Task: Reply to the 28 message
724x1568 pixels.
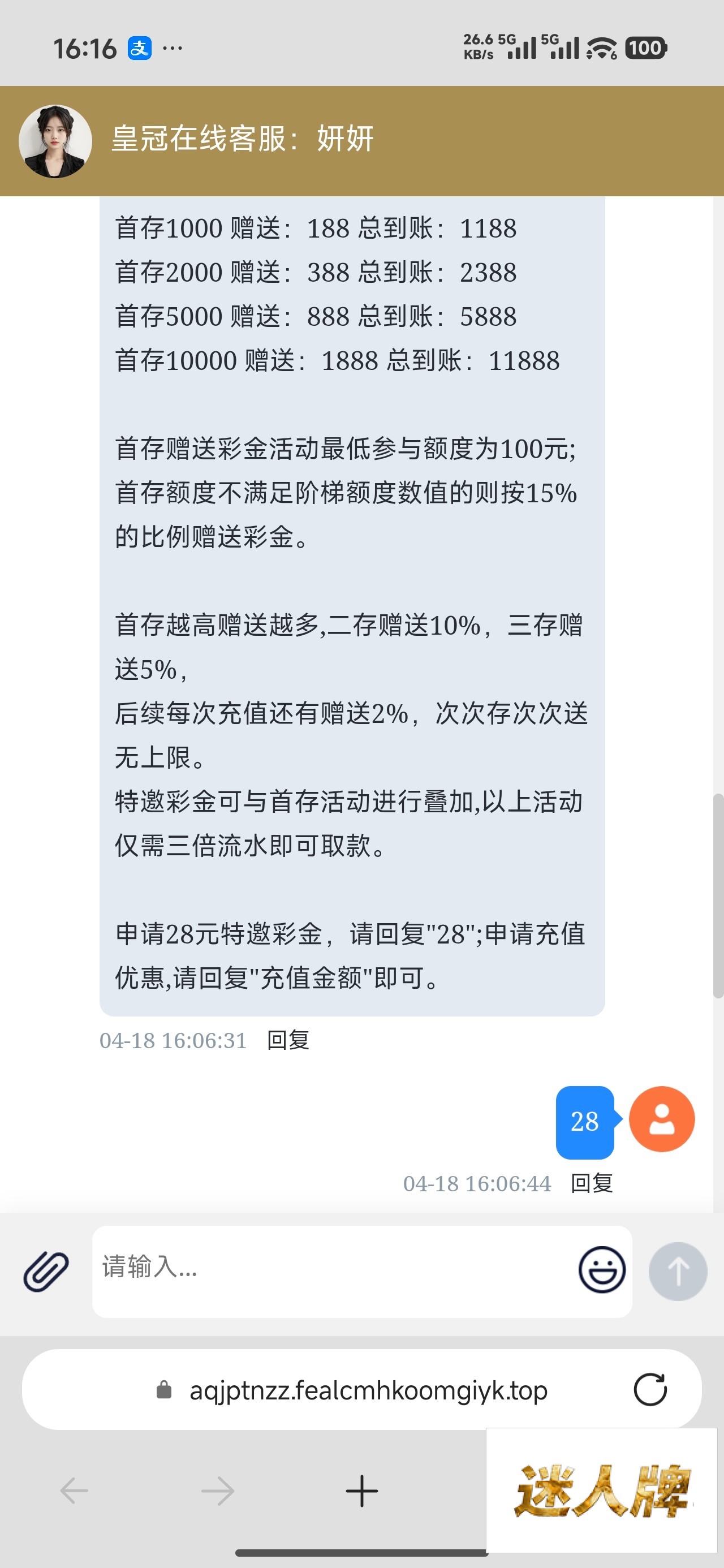Action: 591,1183
